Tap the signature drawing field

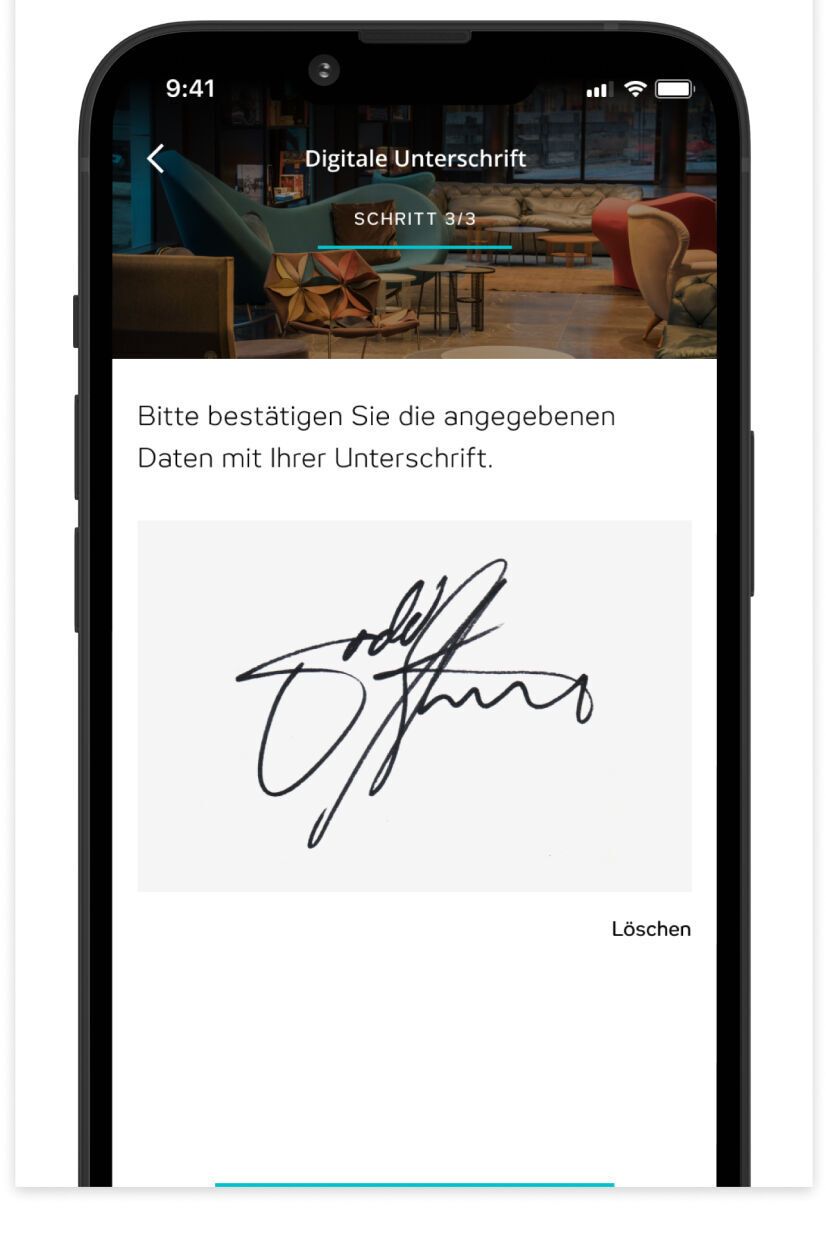click(x=414, y=705)
